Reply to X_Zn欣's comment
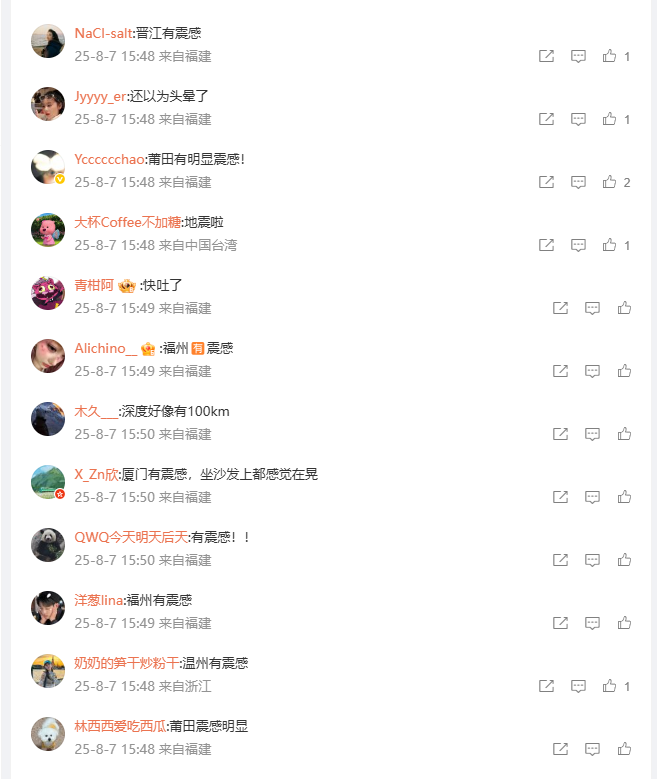Screen dimensions: 657x779 point(592,498)
